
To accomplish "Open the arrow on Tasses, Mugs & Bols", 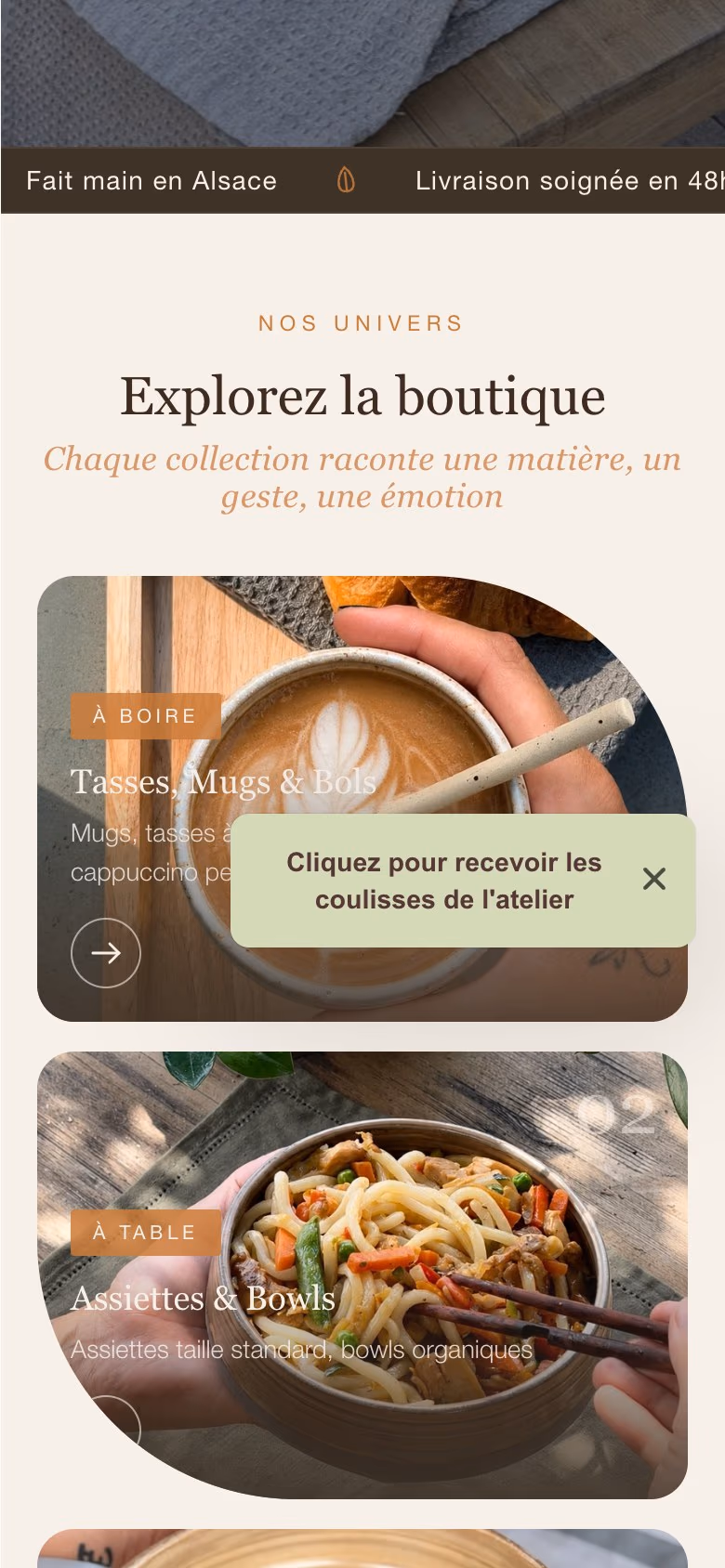I will tap(106, 953).
